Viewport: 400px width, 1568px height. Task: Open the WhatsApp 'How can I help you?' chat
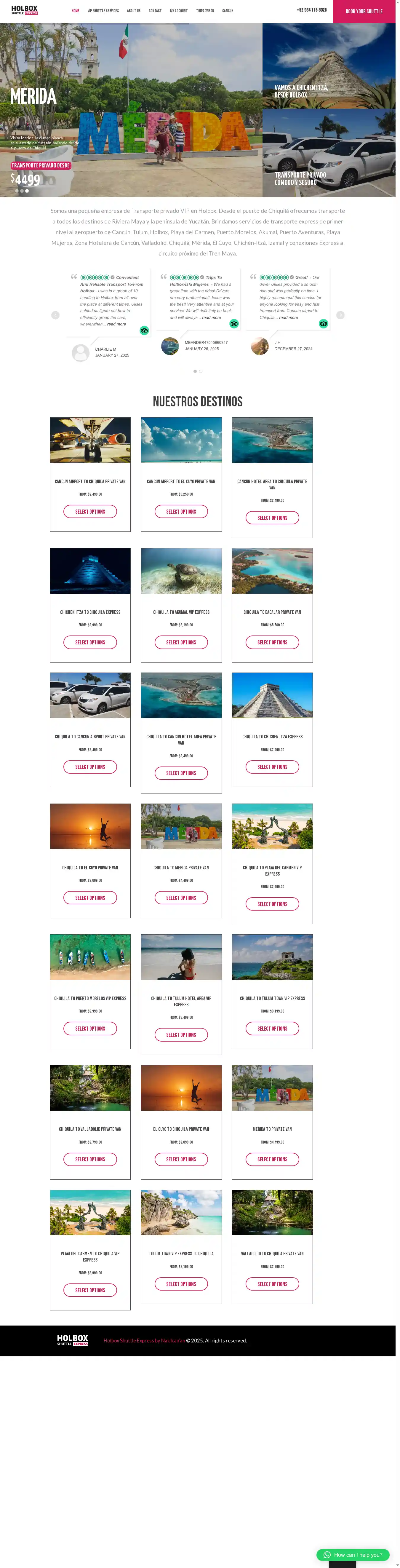coord(353,1555)
